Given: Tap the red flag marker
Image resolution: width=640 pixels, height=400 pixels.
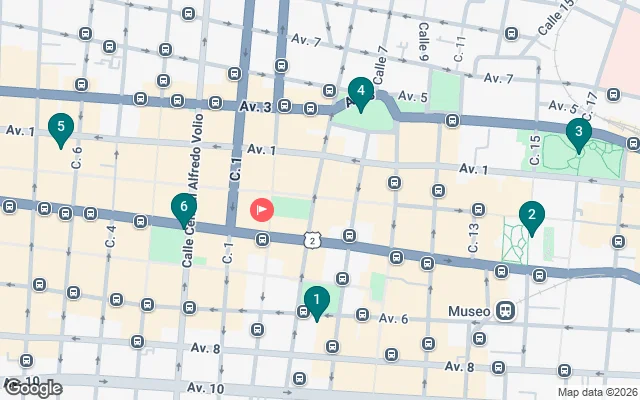Looking at the screenshot, I should (260, 210).
